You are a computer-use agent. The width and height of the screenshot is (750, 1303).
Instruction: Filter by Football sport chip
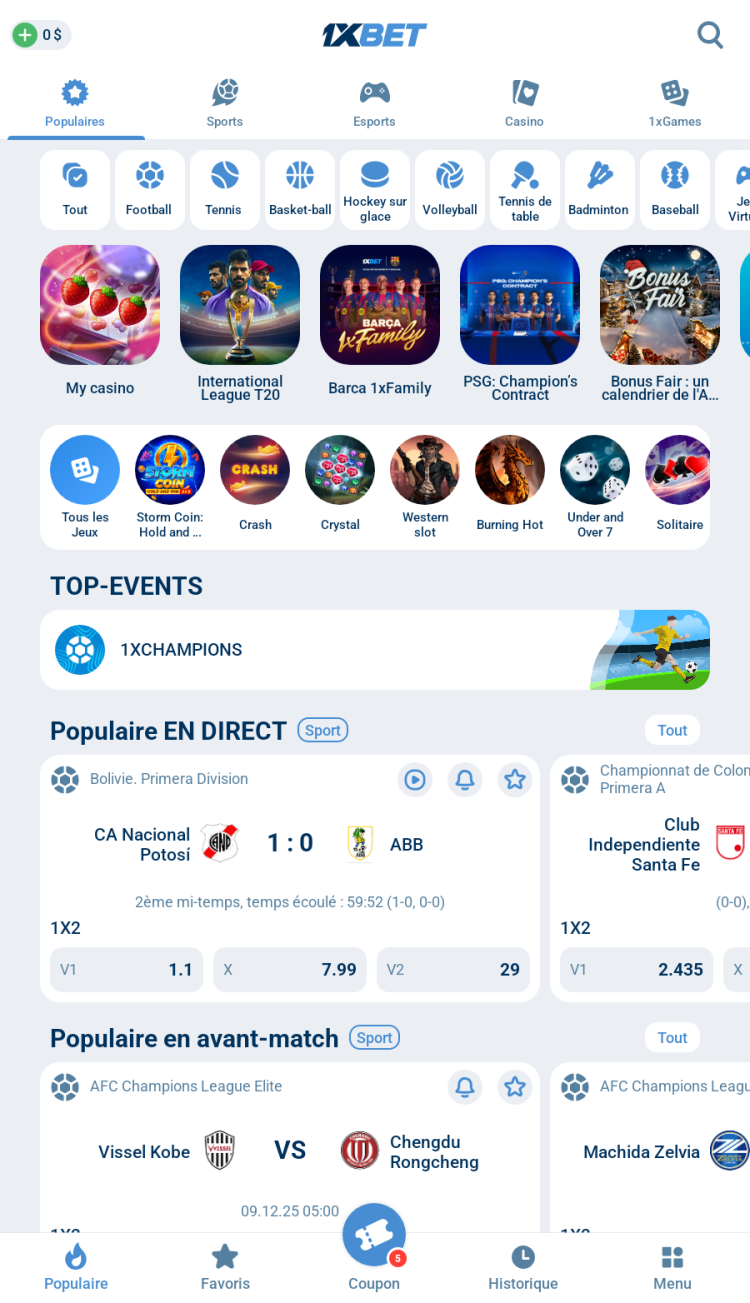coord(149,189)
